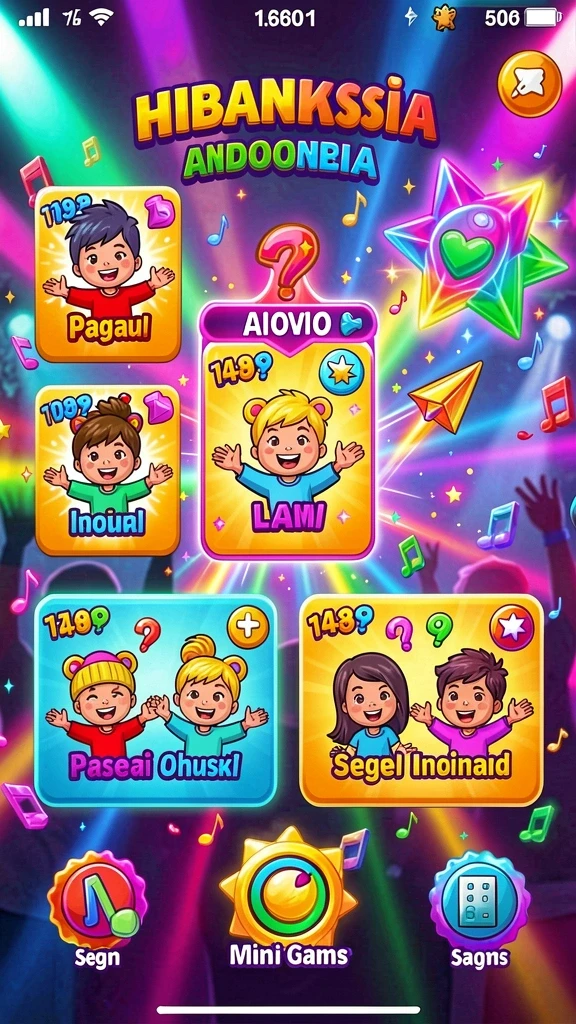The height and width of the screenshot is (1024, 576).
Task: Open the Segel Inoinaid duo card
Action: coord(421,701)
